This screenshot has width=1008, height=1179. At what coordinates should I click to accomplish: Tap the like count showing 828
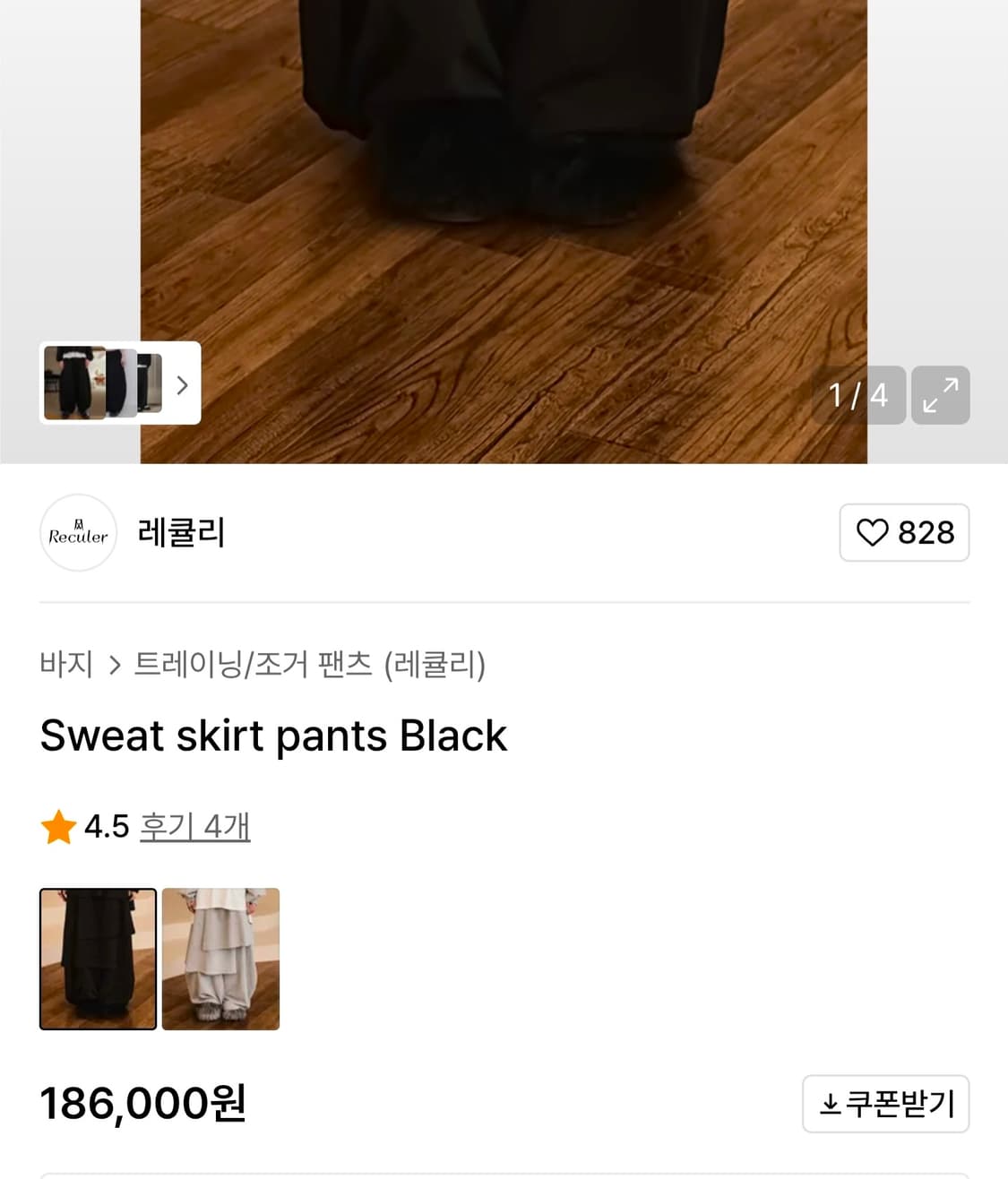pos(927,533)
